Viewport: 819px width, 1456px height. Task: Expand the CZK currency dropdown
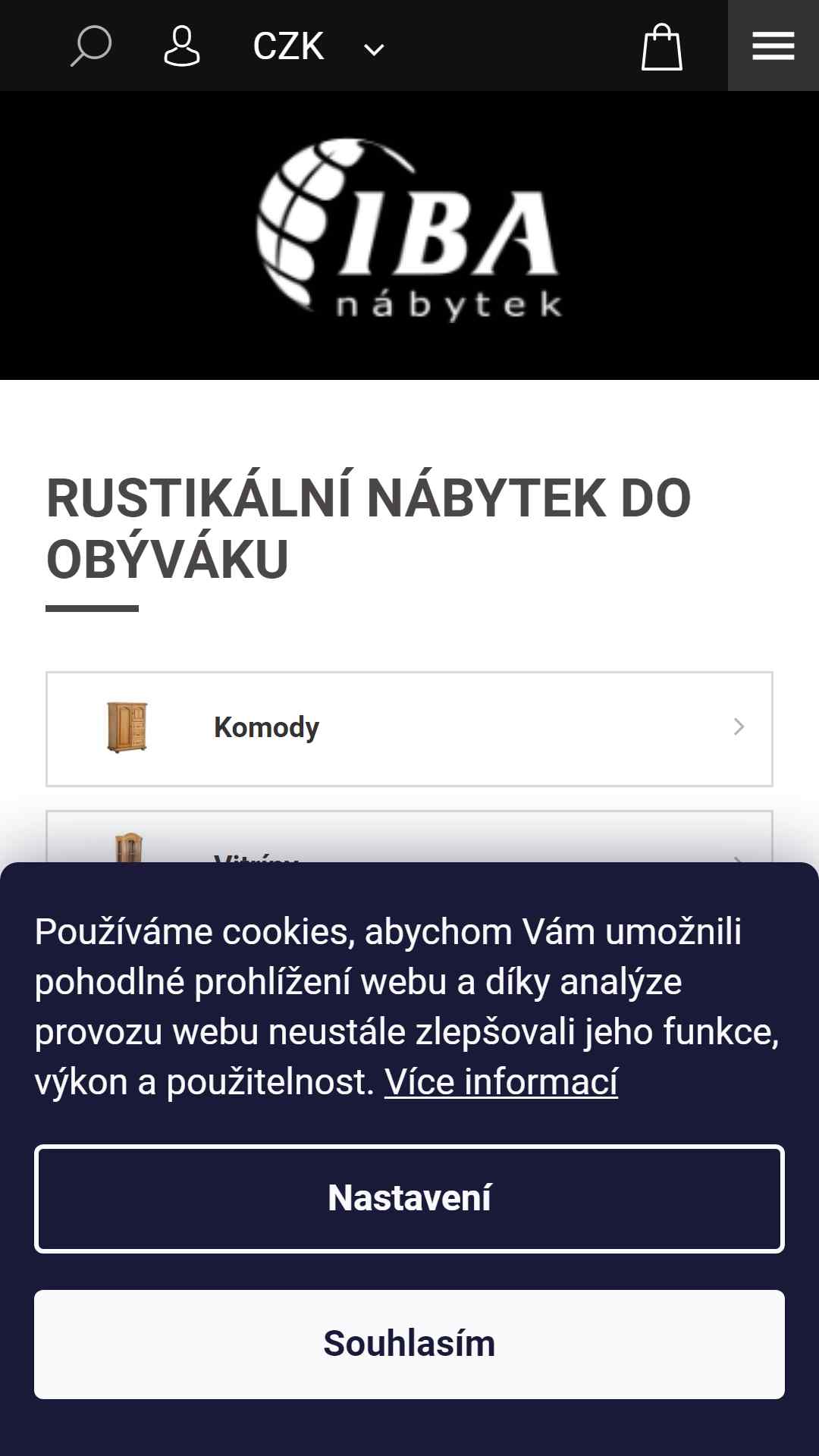pos(318,47)
